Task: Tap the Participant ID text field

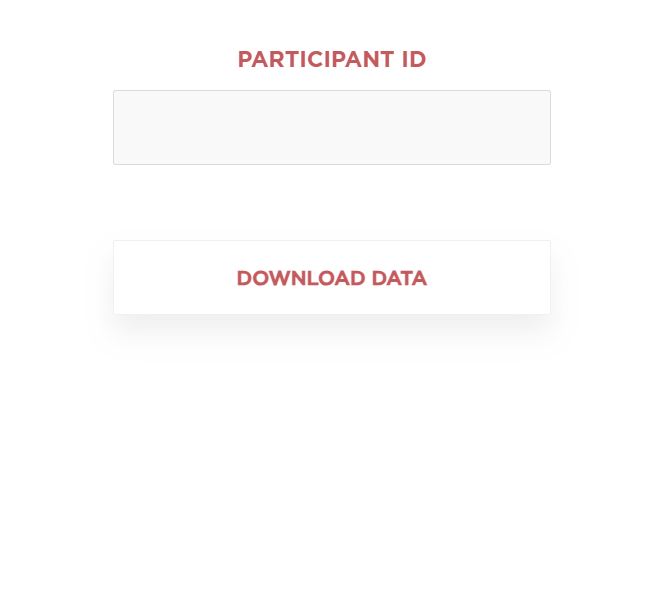Action: (x=331, y=127)
